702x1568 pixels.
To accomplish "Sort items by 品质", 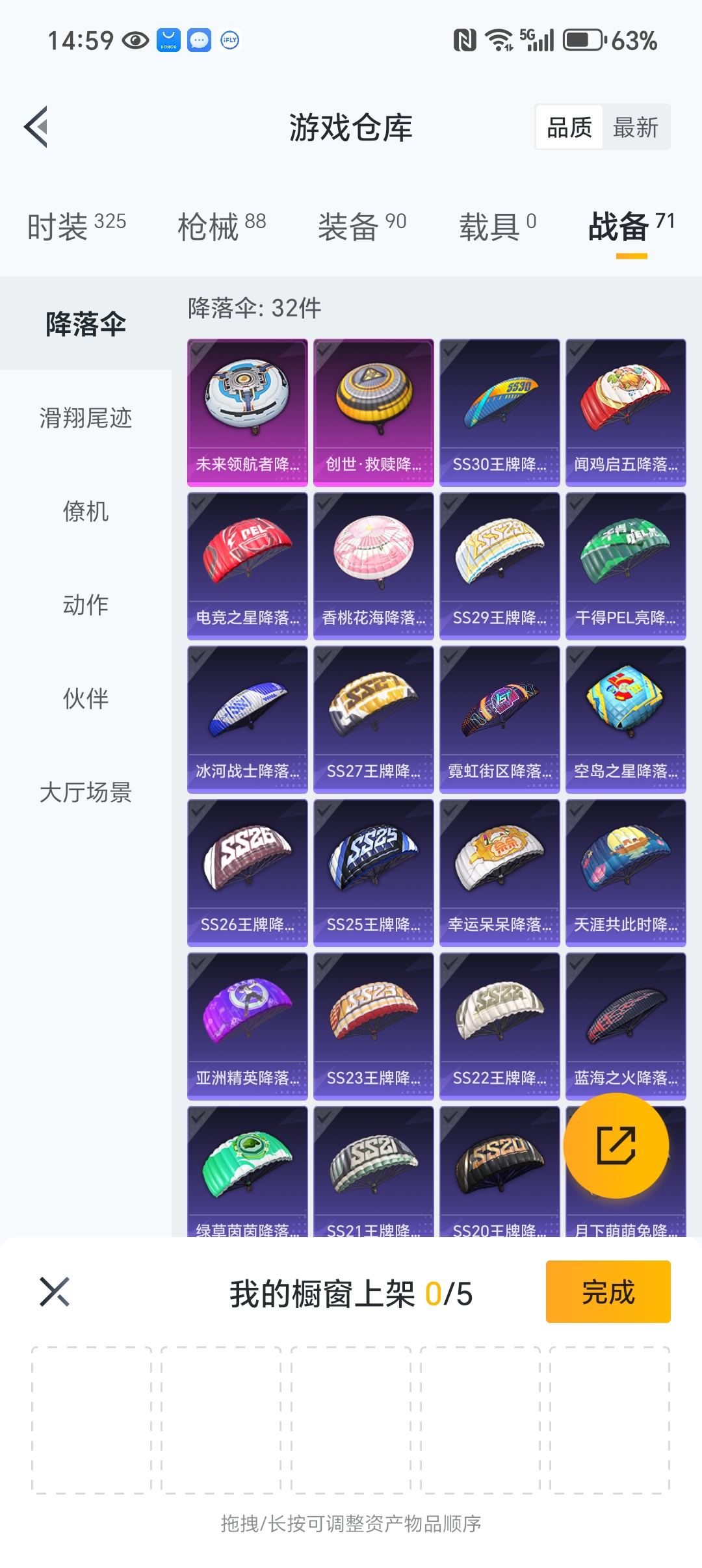I will (x=569, y=127).
